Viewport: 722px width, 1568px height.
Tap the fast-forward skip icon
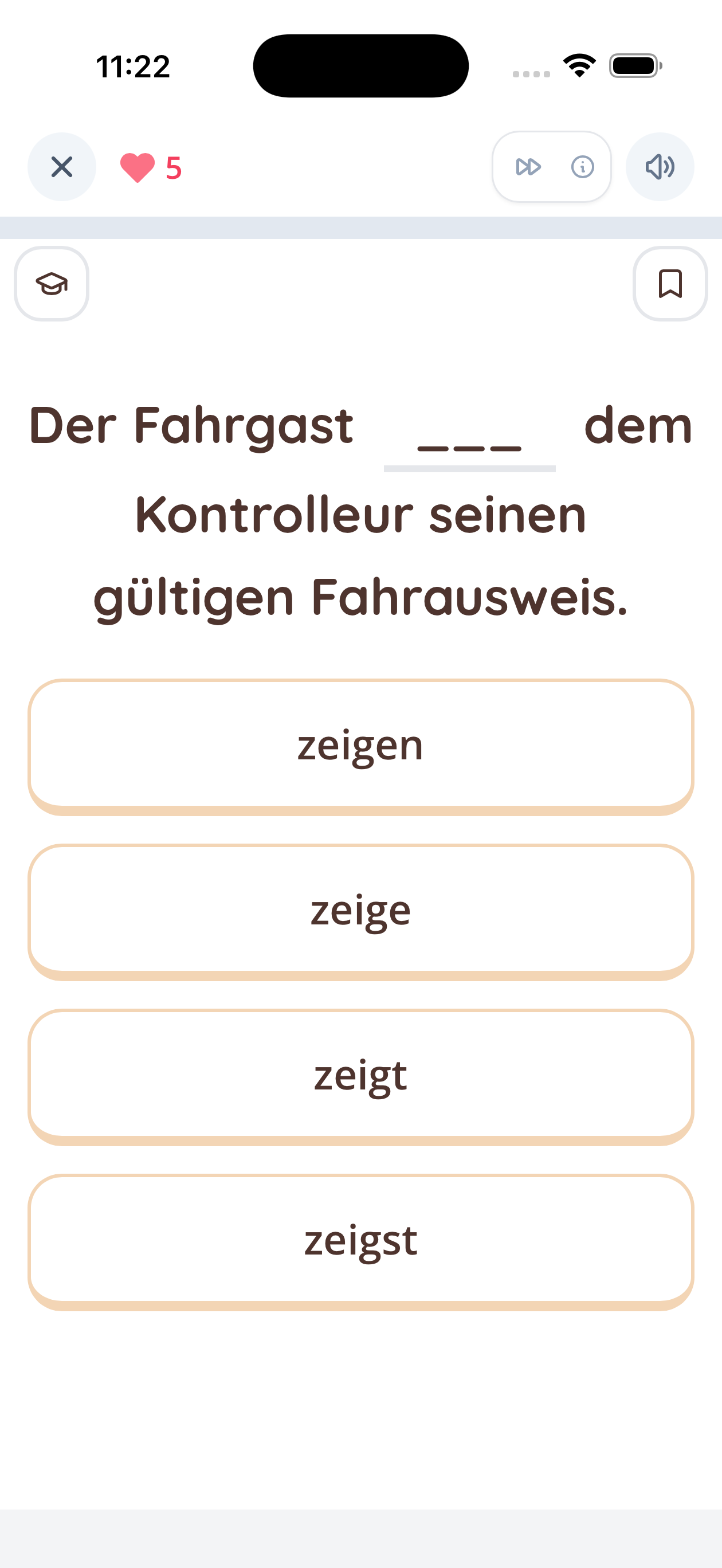[x=528, y=167]
